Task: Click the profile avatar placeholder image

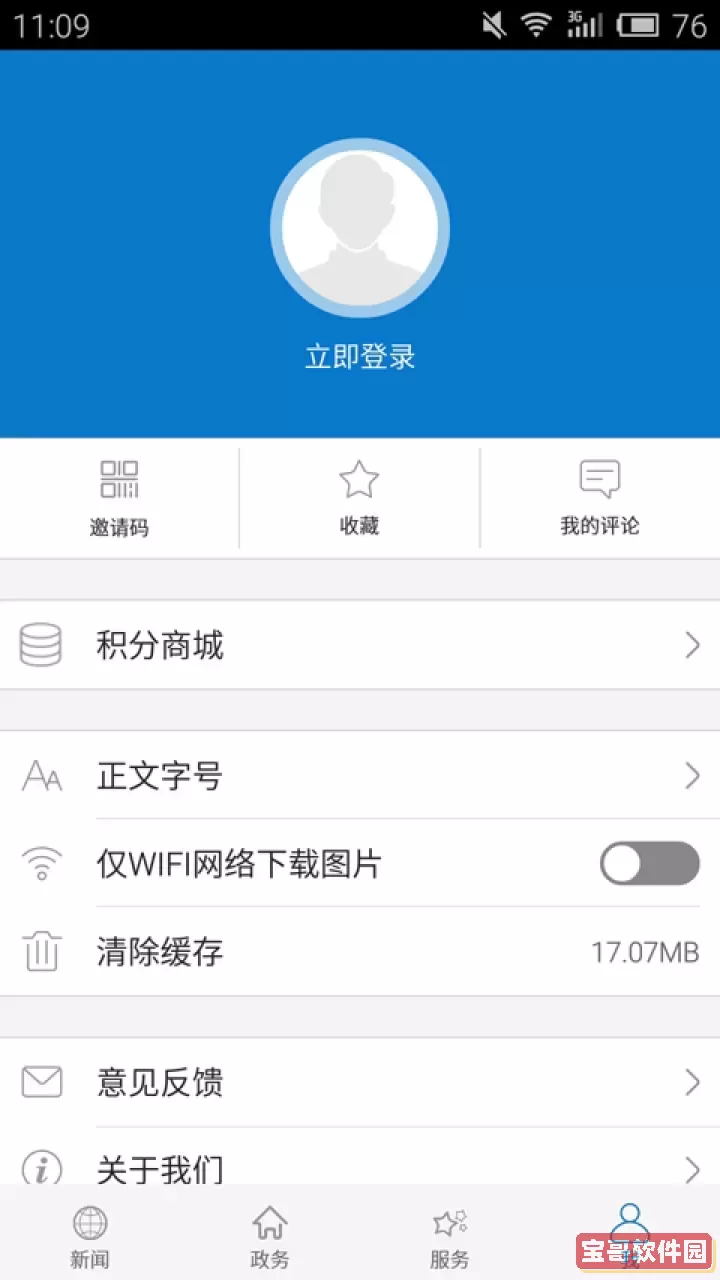Action: (x=359, y=227)
